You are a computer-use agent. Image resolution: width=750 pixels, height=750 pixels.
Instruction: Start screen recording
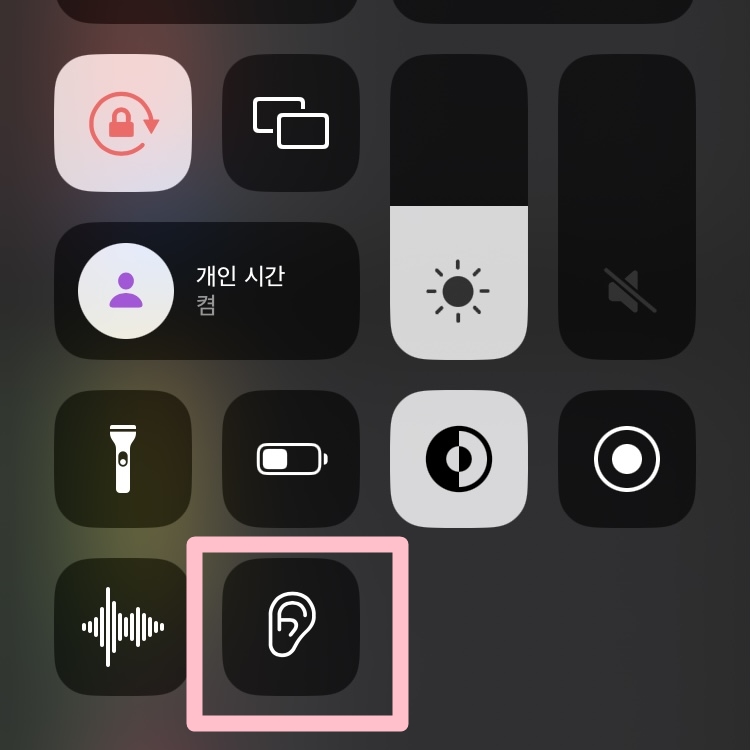click(x=627, y=459)
